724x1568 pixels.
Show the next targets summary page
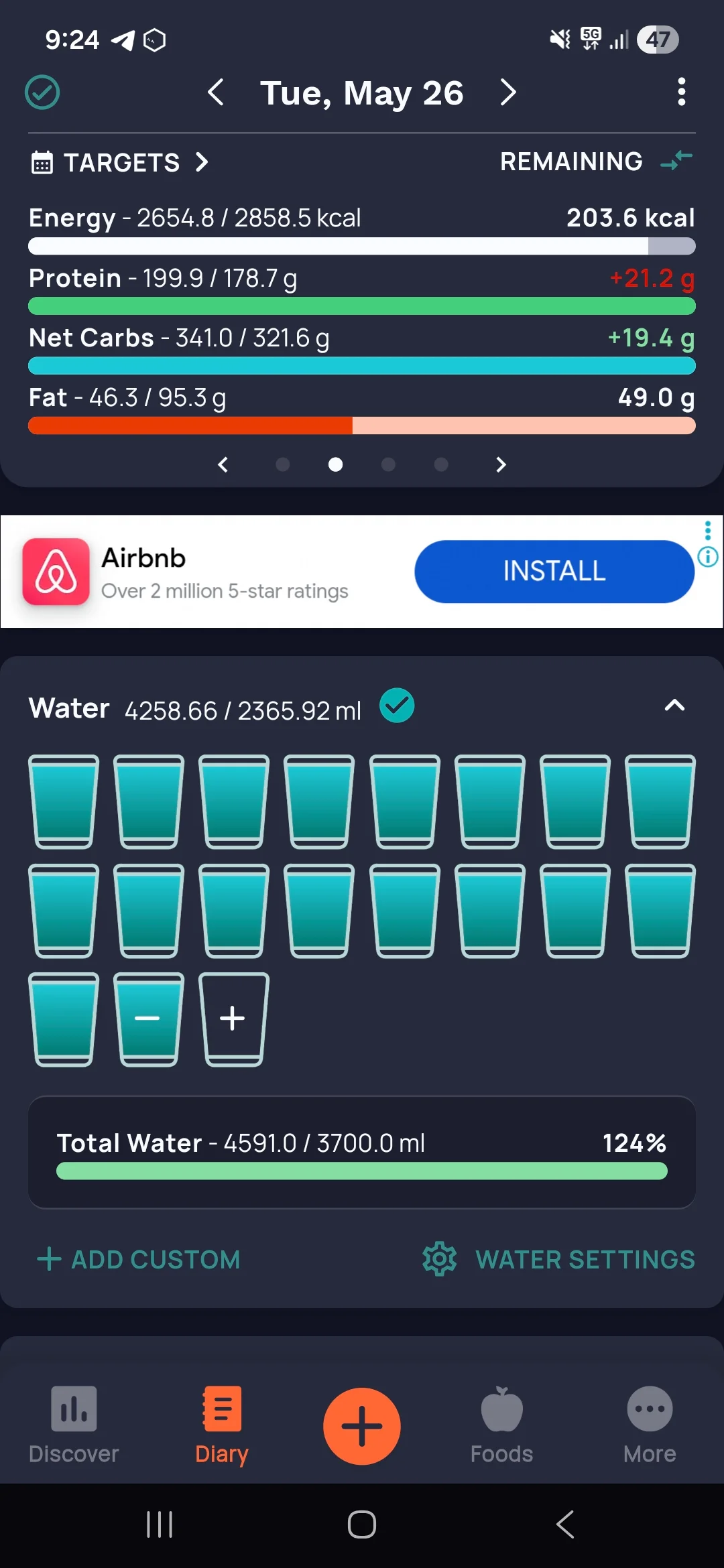pos(501,464)
